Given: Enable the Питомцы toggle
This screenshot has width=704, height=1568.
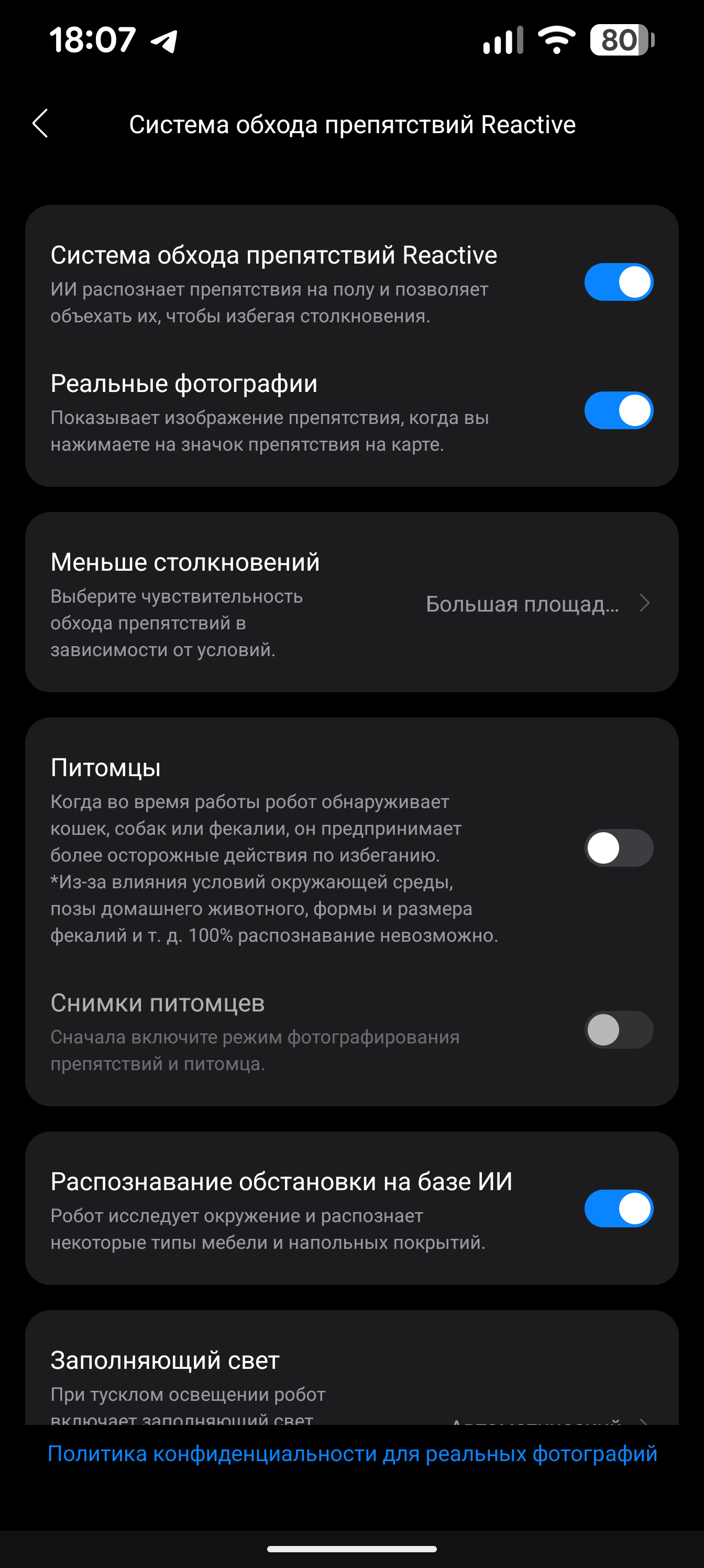Looking at the screenshot, I should pos(618,848).
